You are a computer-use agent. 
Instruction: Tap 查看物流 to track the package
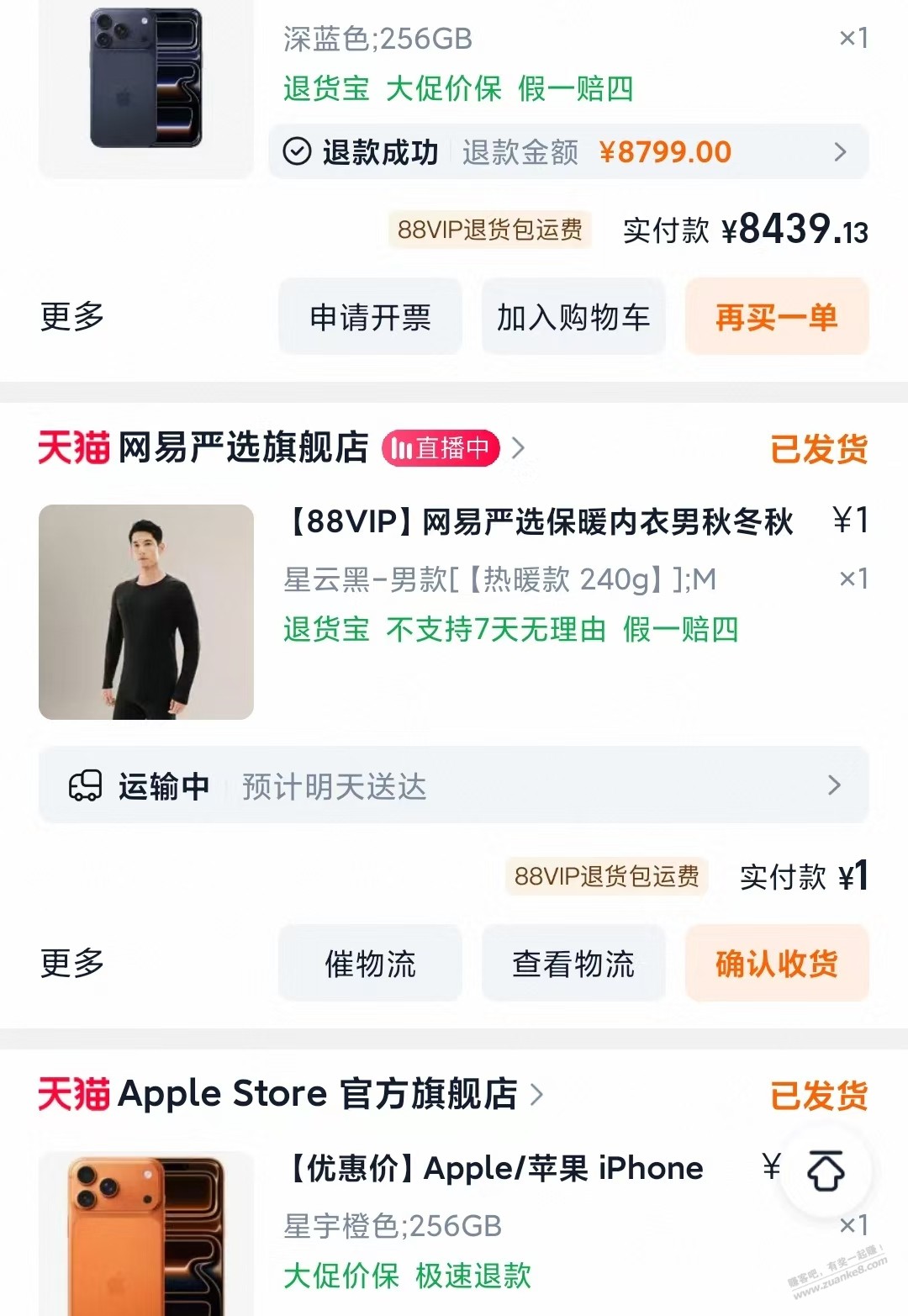pyautogui.click(x=573, y=963)
